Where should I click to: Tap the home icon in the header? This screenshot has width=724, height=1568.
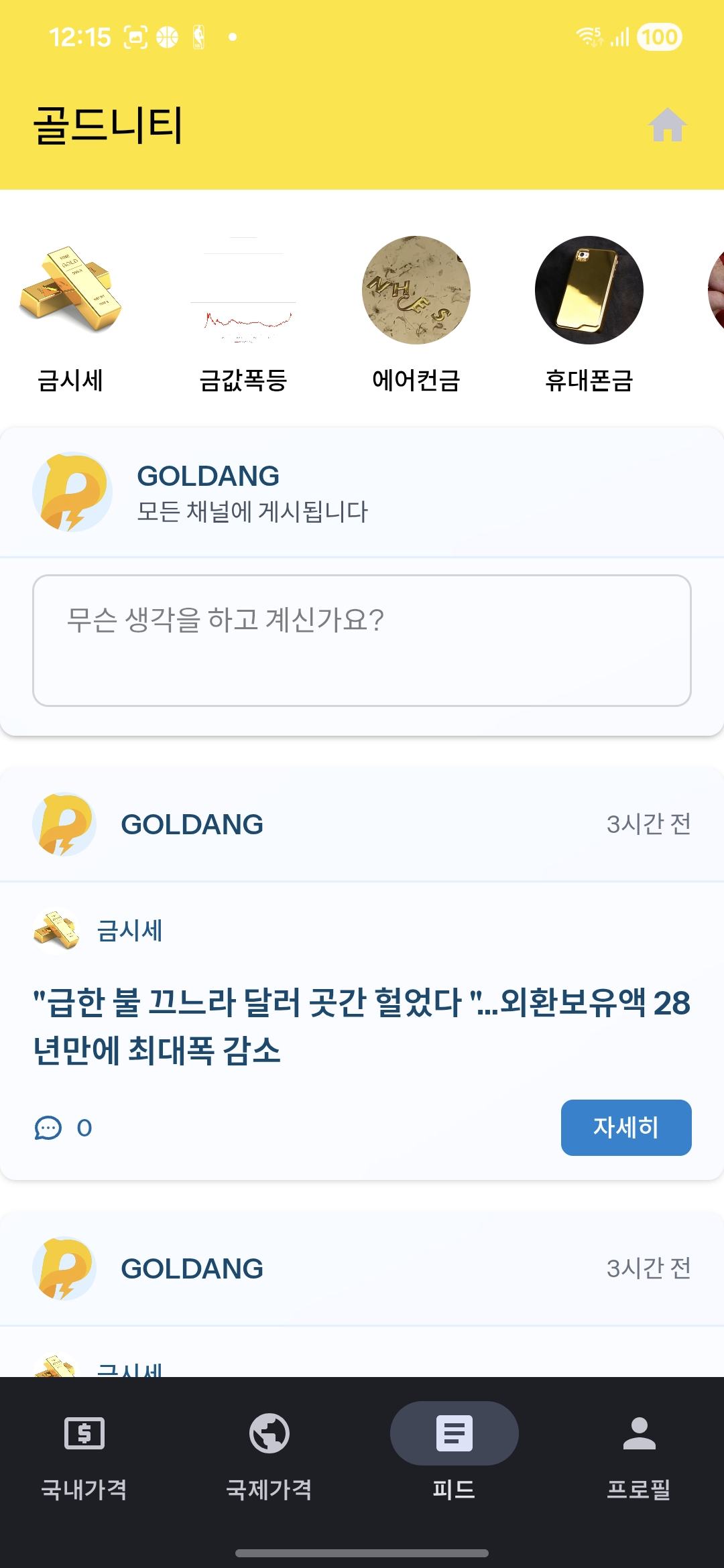(x=668, y=125)
